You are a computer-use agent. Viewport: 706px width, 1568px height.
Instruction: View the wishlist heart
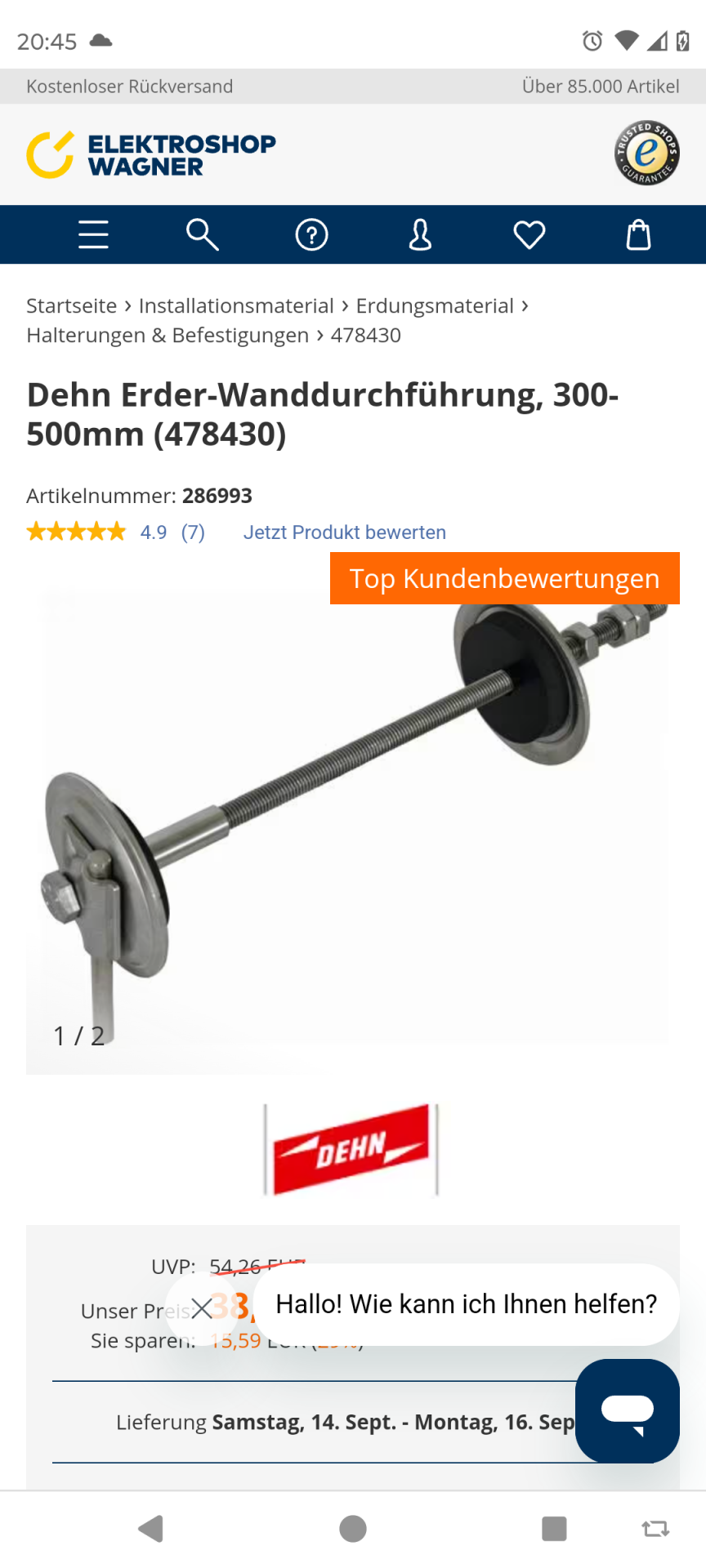click(529, 235)
